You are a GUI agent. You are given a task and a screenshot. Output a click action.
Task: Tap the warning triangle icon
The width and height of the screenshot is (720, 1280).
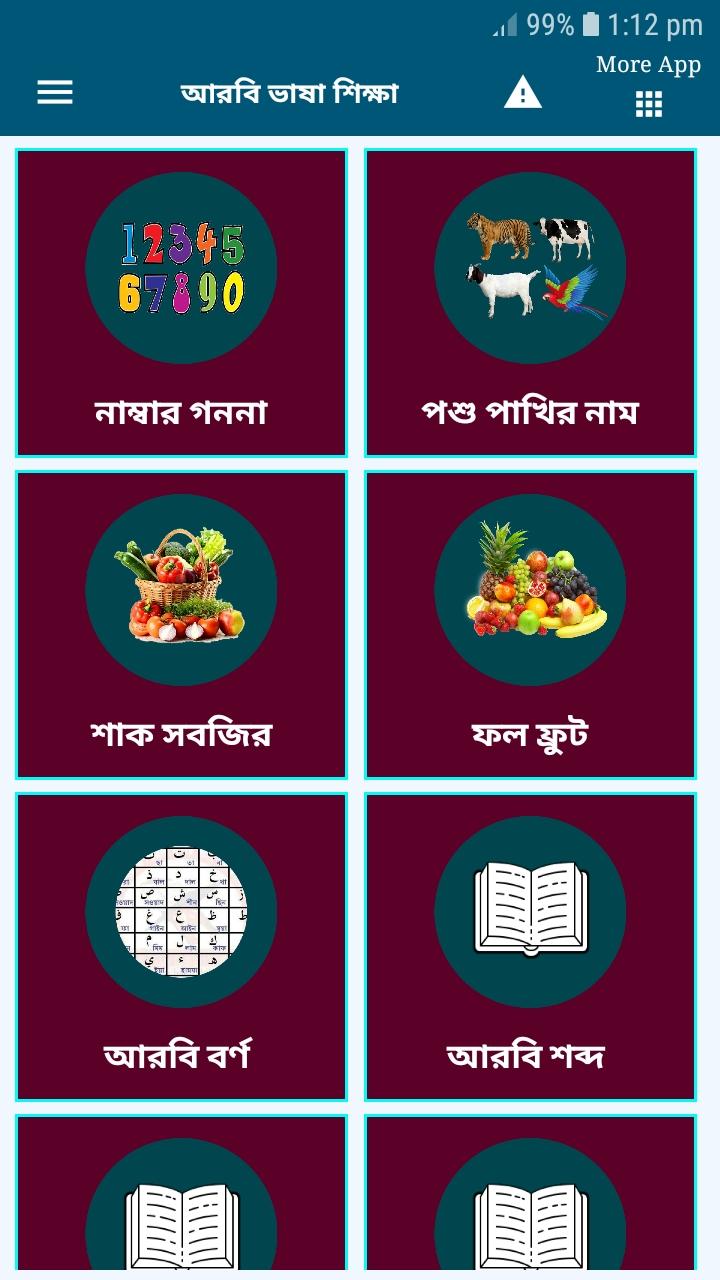click(522, 93)
